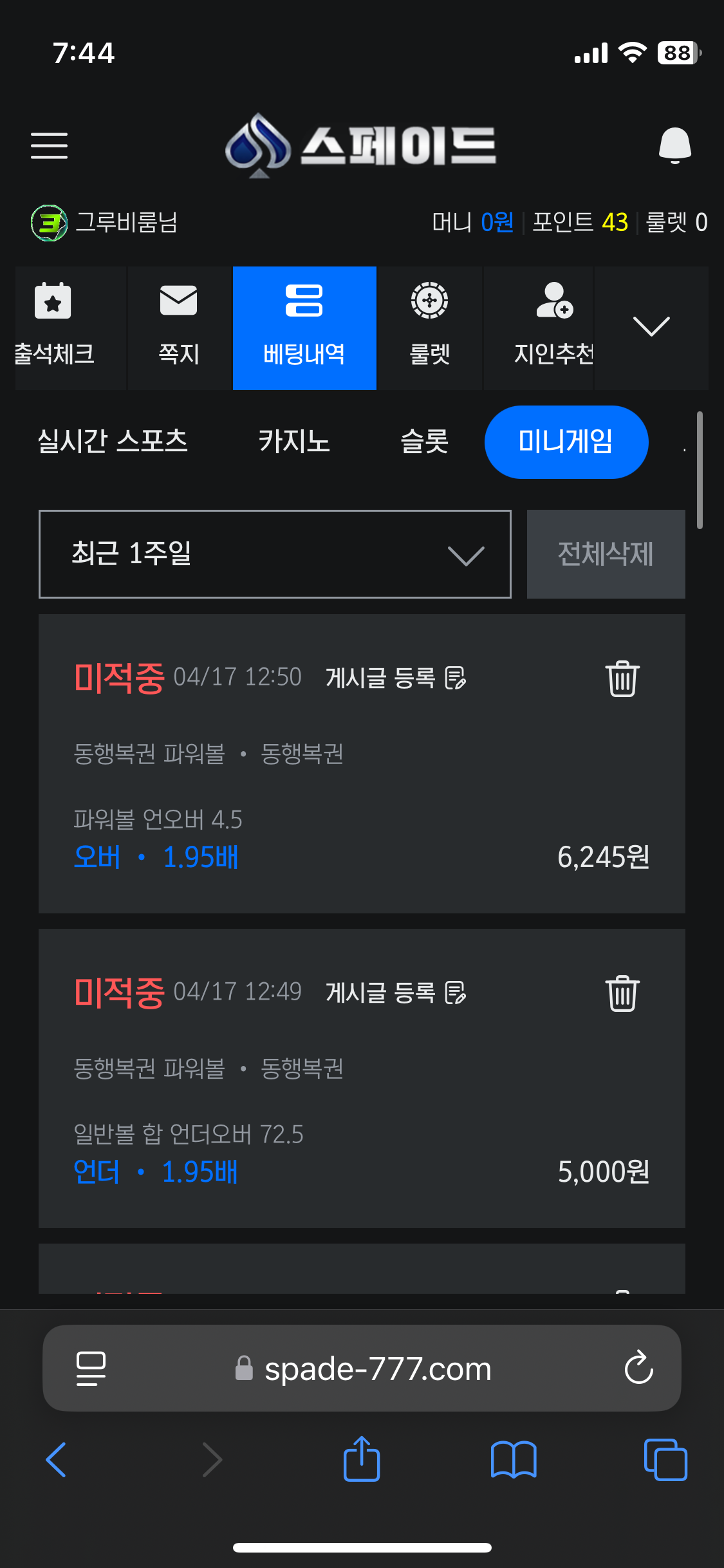The width and height of the screenshot is (724, 1568).
Task: Open the 룰렛 roulette
Action: [x=429, y=328]
